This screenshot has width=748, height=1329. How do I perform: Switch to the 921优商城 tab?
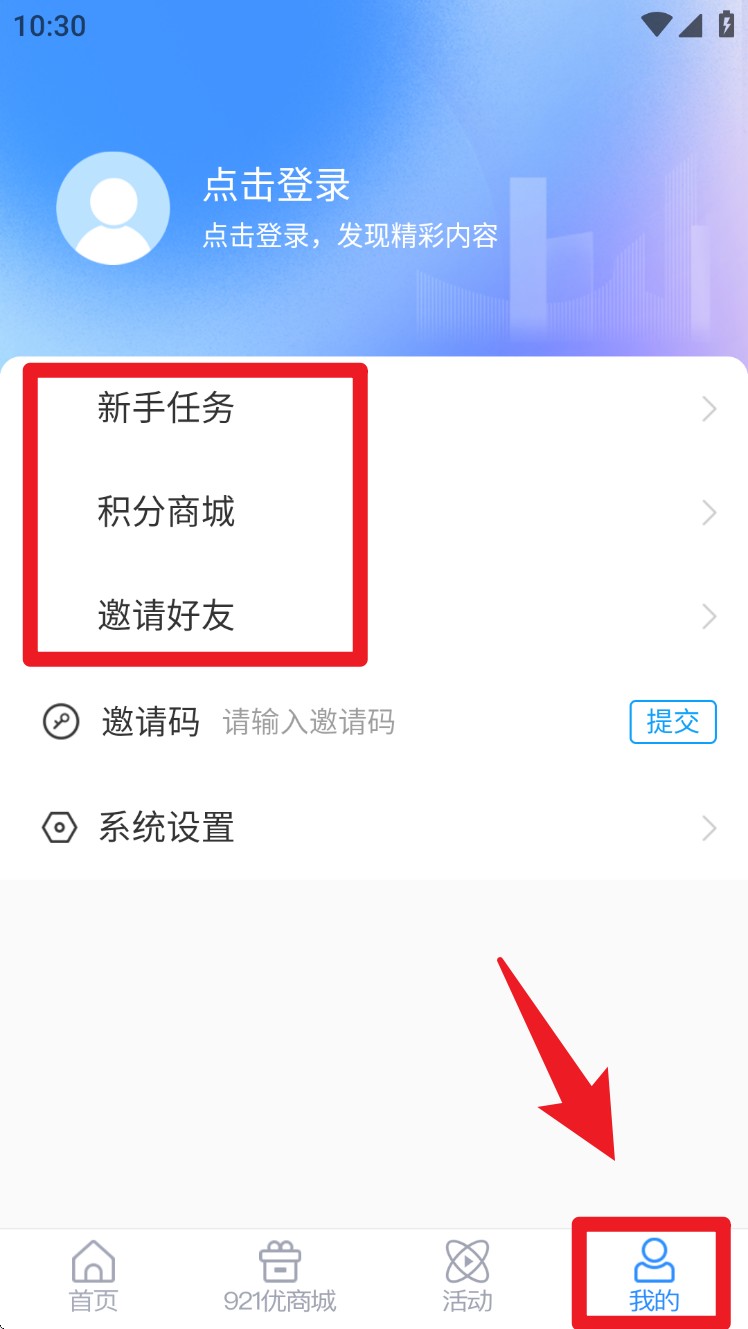point(280,1276)
